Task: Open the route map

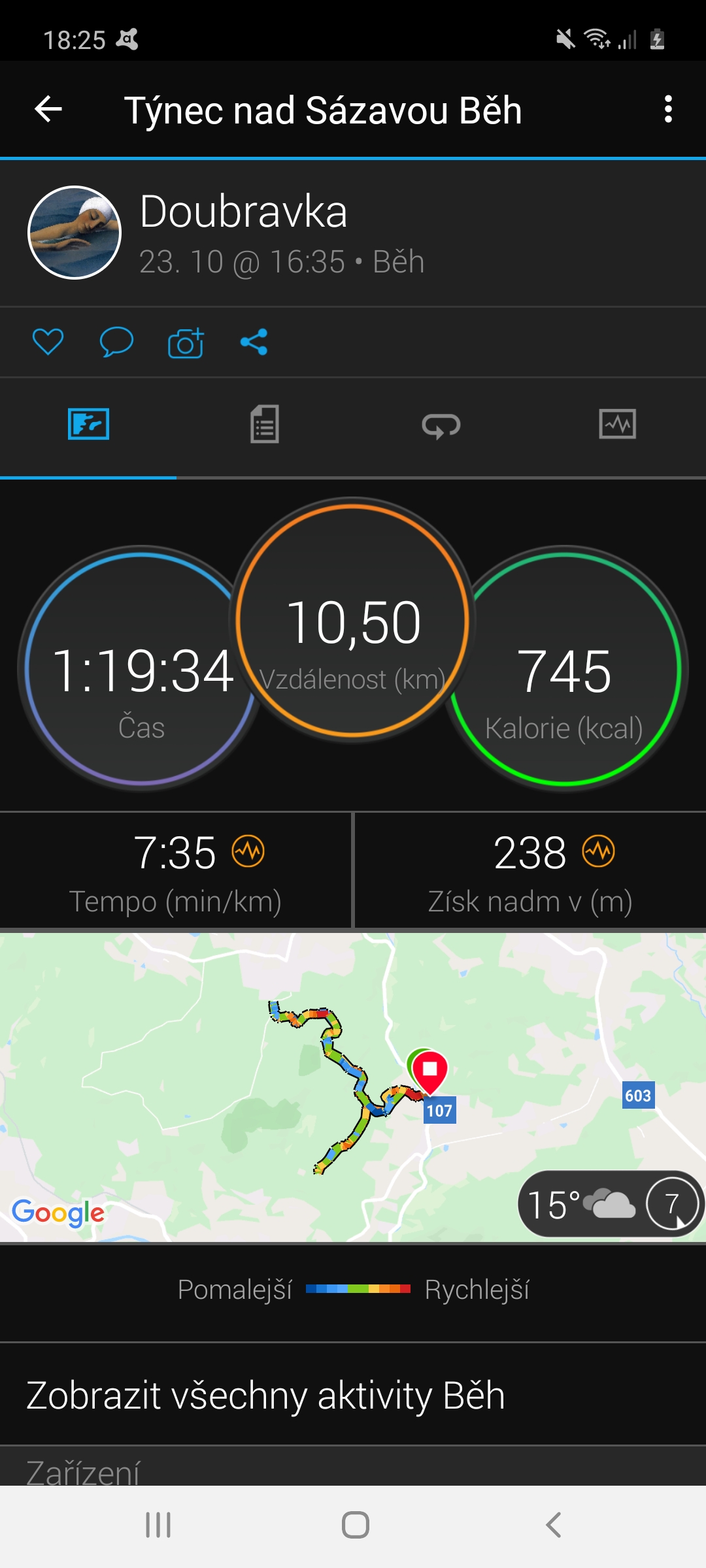Action: [x=353, y=1087]
